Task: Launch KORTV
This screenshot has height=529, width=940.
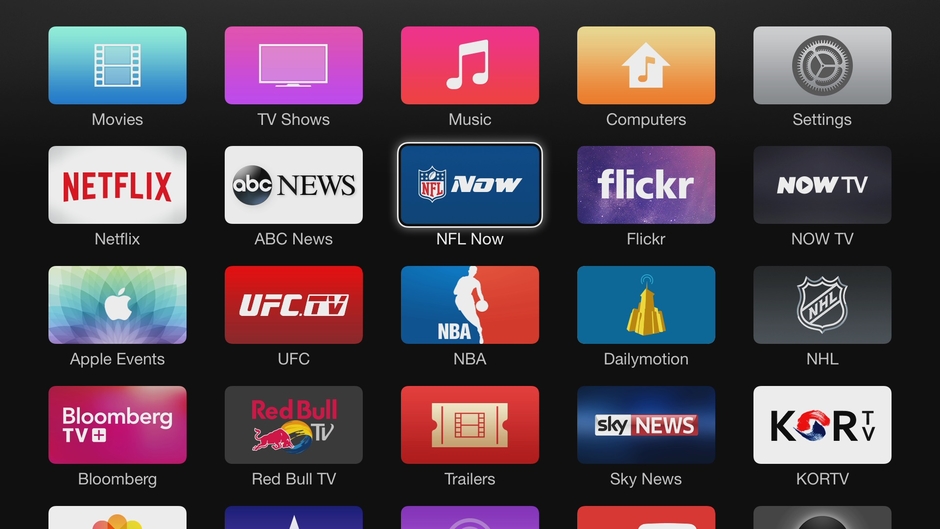Action: point(822,425)
